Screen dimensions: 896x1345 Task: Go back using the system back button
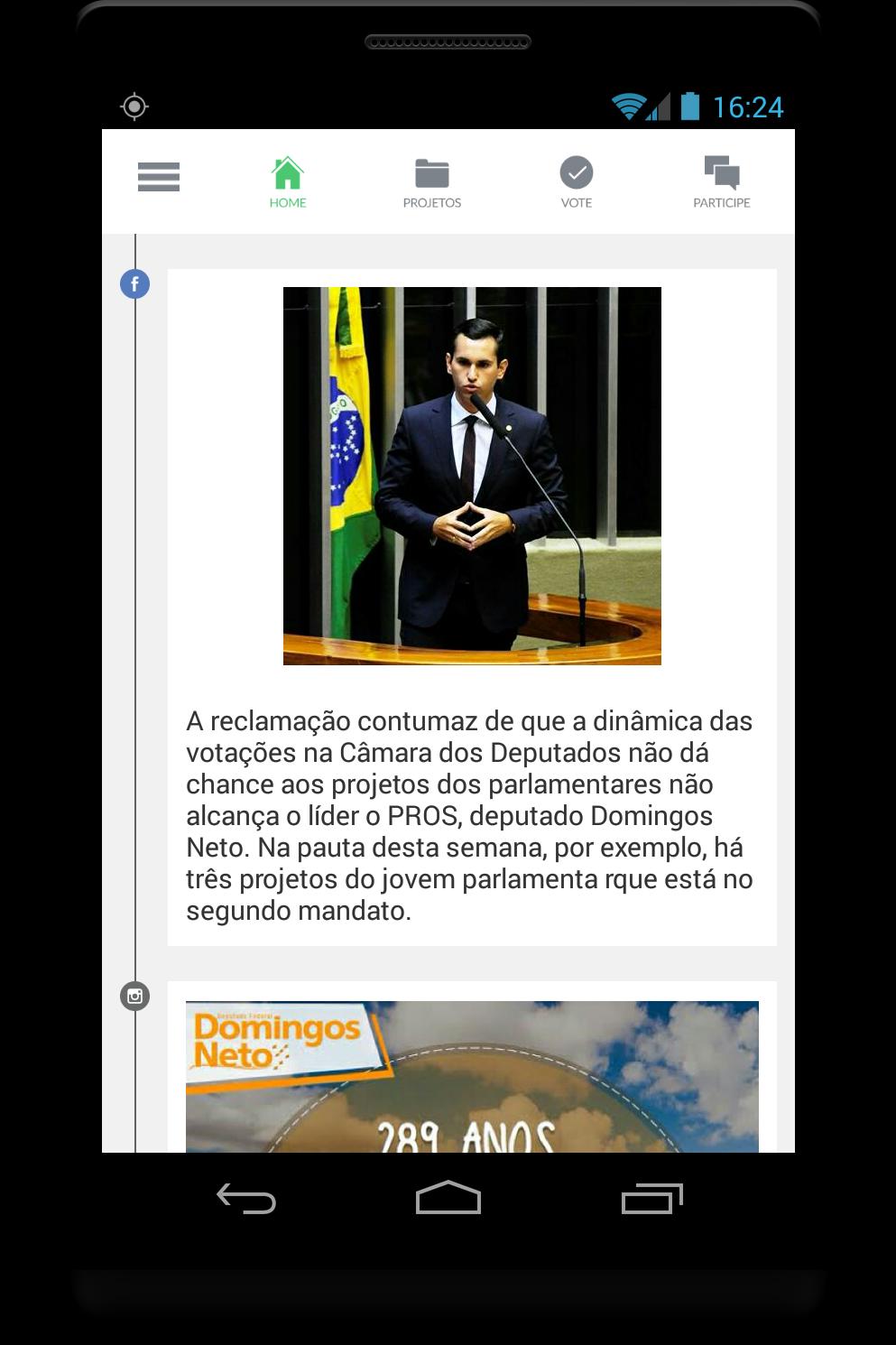(246, 1199)
